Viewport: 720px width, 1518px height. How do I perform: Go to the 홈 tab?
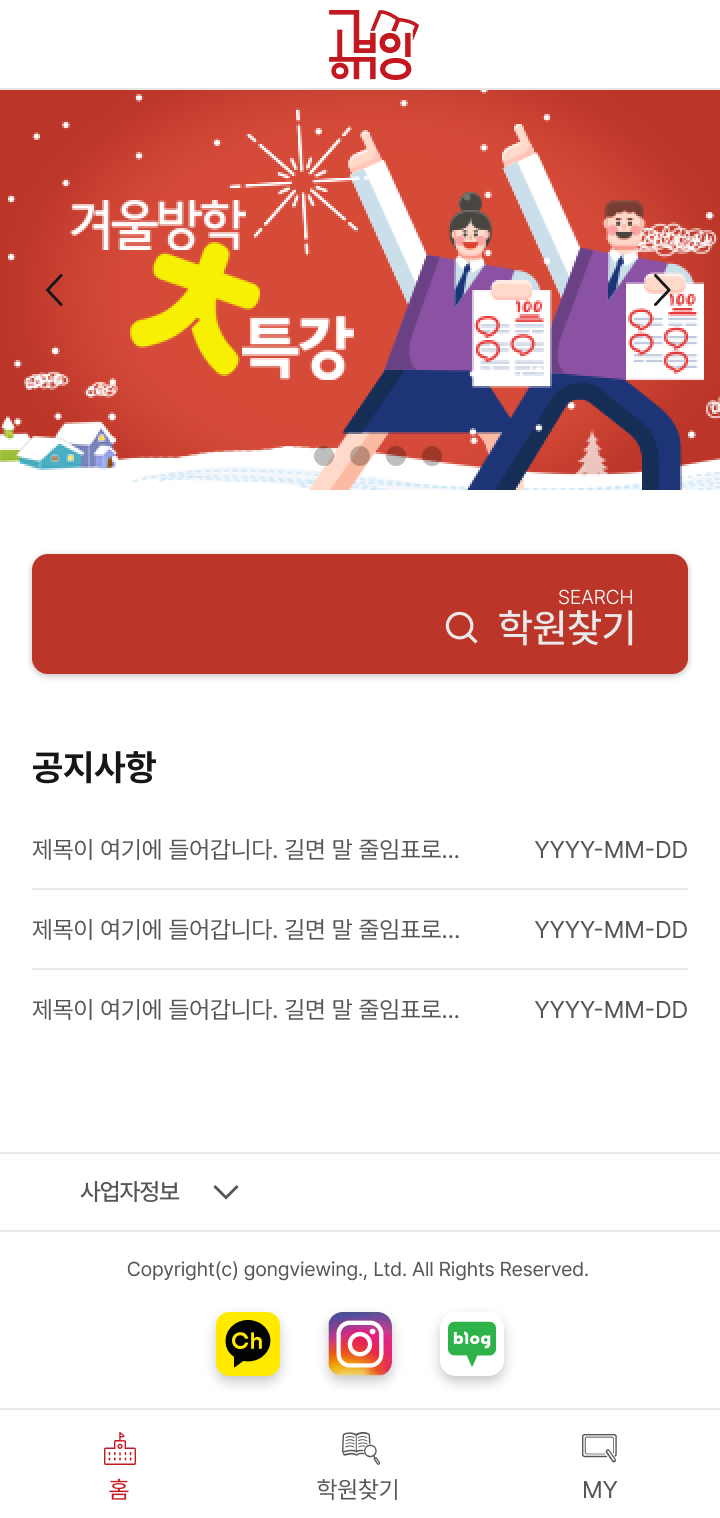pyautogui.click(x=120, y=1466)
